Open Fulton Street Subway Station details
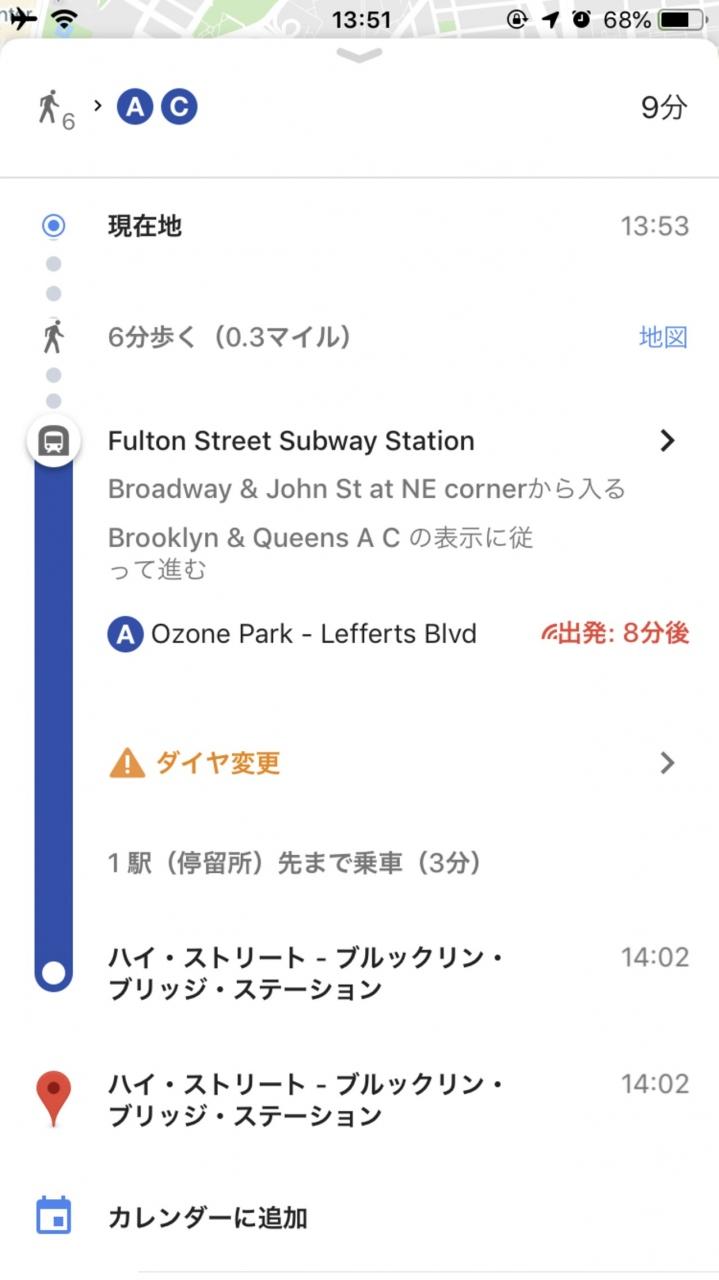719x1280 pixels. tap(392, 441)
